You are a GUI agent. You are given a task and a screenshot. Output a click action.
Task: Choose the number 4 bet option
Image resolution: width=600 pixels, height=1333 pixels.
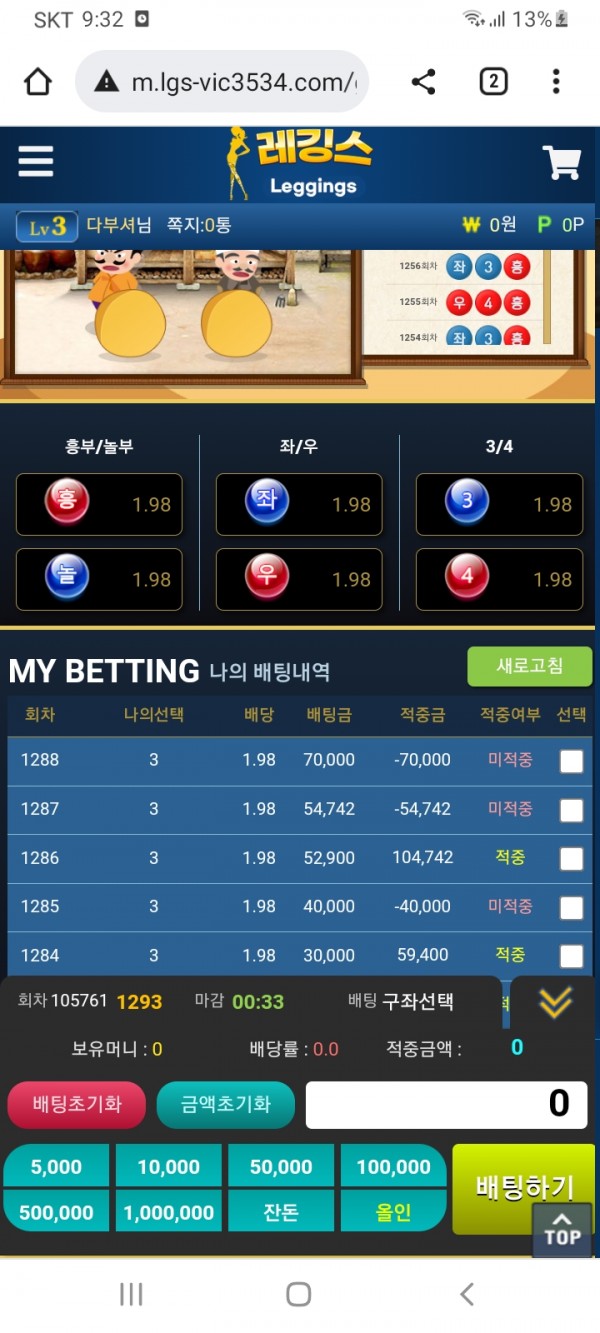pos(499,579)
